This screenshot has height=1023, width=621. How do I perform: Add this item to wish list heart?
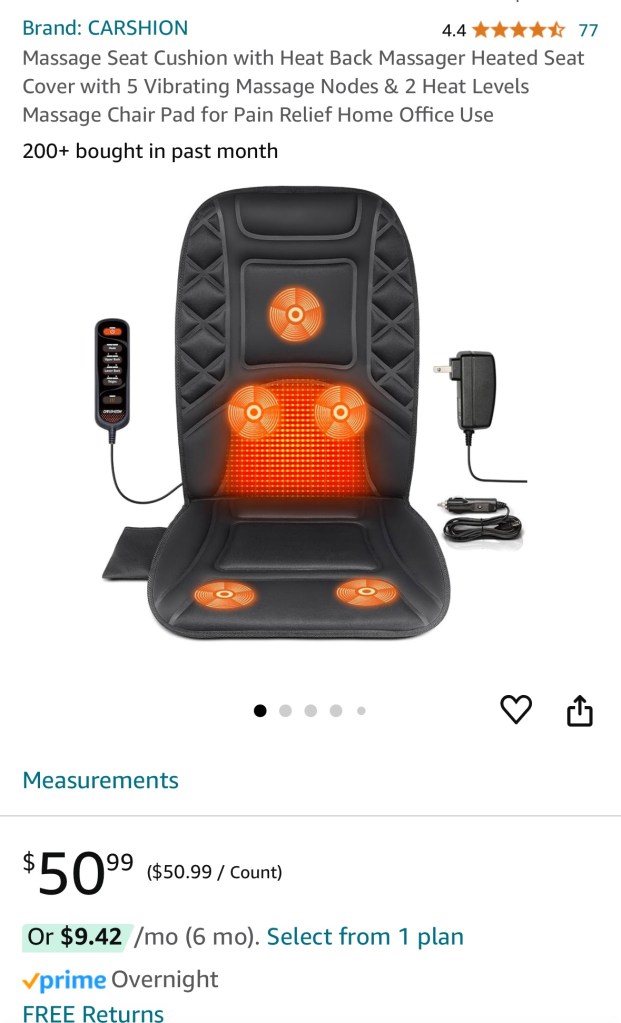point(516,710)
